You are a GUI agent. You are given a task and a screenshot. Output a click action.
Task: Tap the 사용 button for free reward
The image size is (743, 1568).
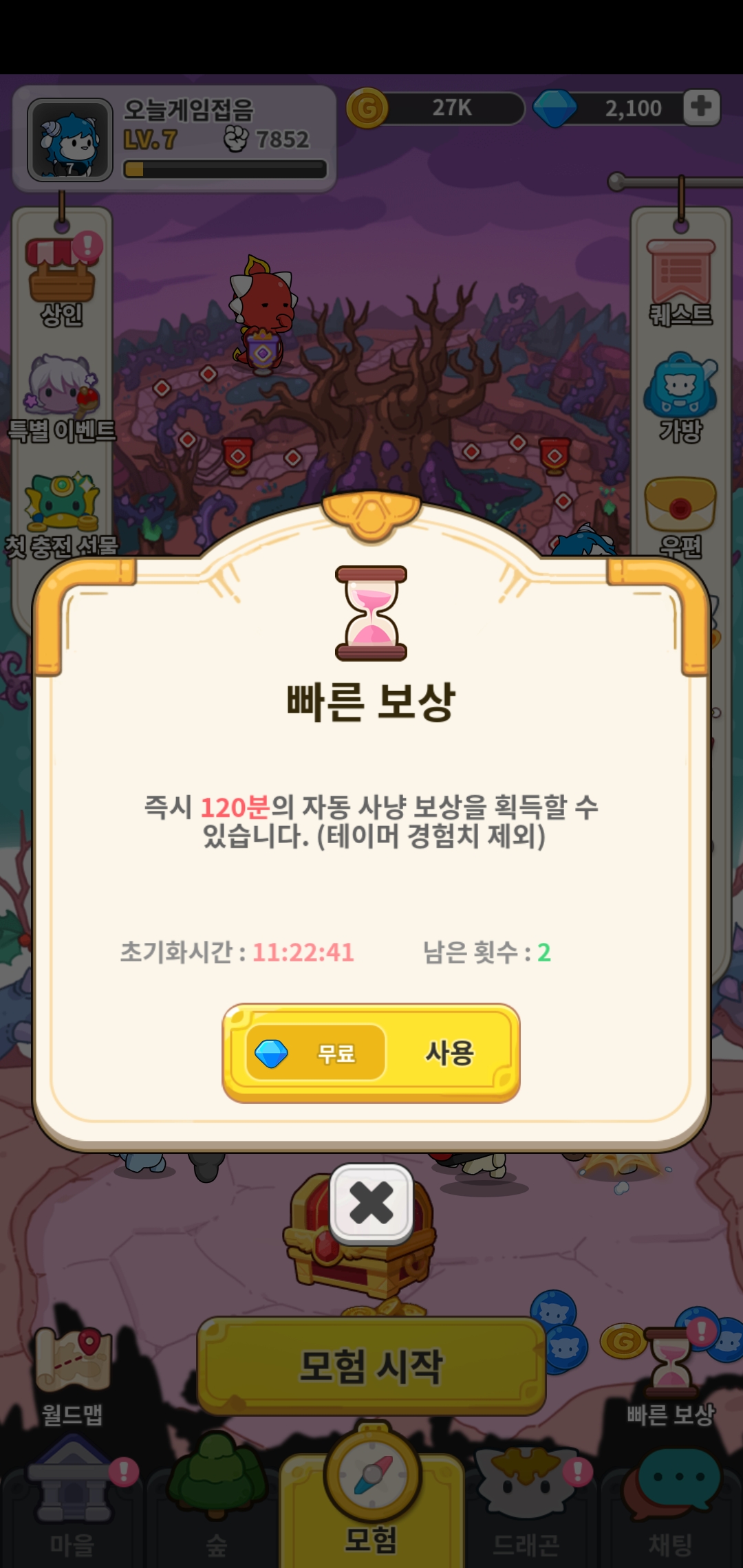371,1052
